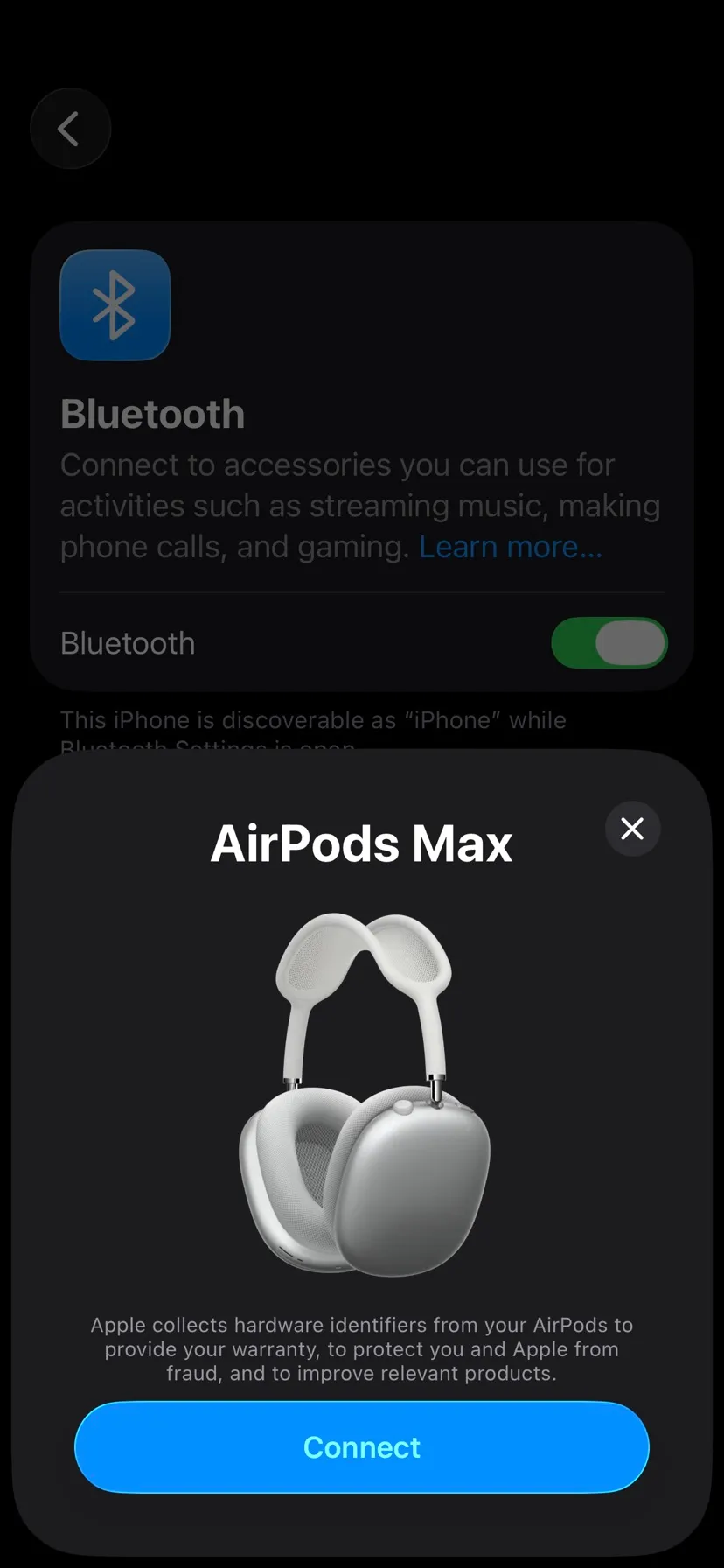
Task: Toggle the Bluetooth switch off
Action: [609, 643]
